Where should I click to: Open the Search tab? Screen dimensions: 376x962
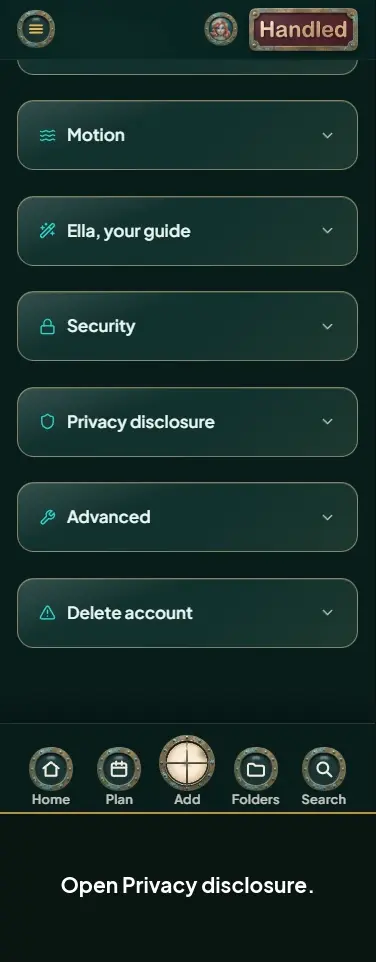324,777
